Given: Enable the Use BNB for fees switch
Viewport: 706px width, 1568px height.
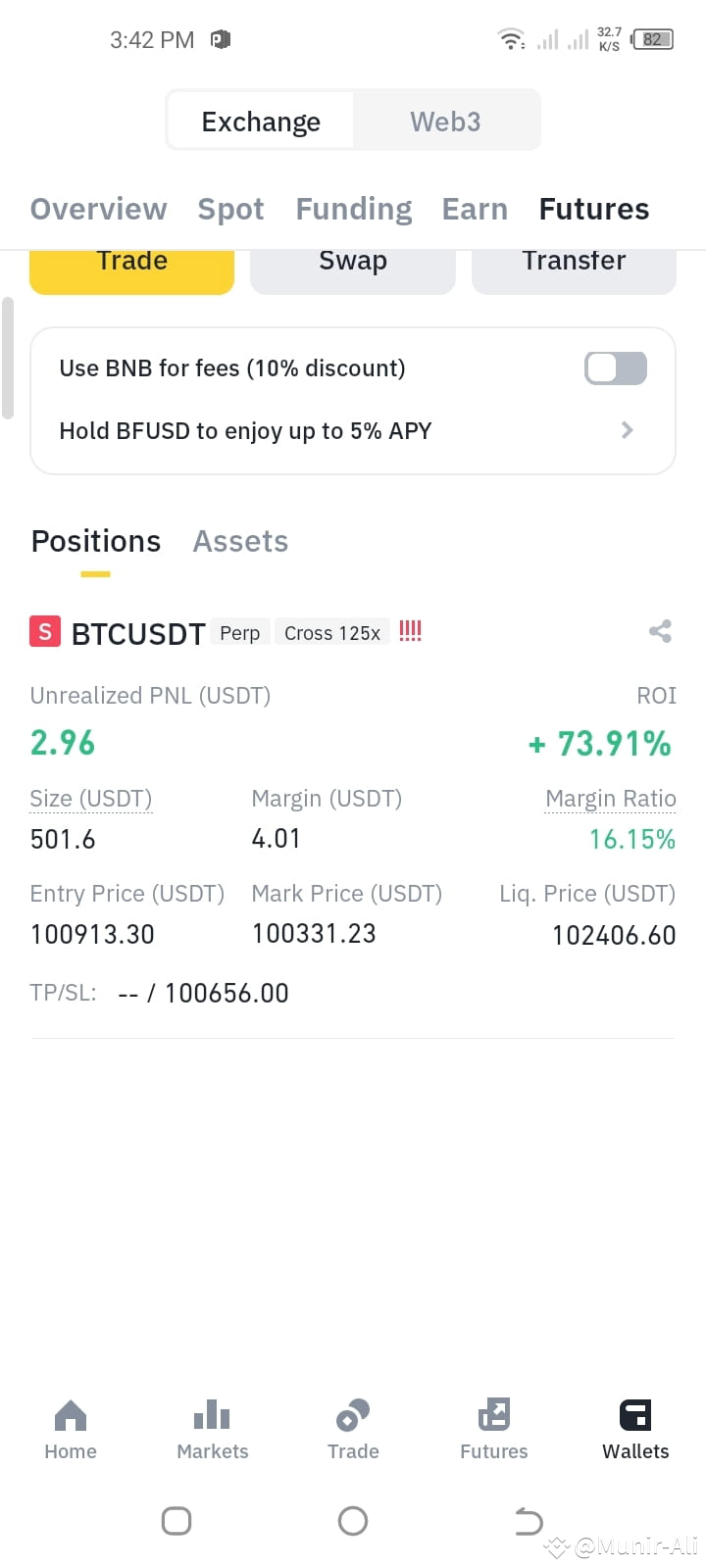Looking at the screenshot, I should tap(615, 367).
